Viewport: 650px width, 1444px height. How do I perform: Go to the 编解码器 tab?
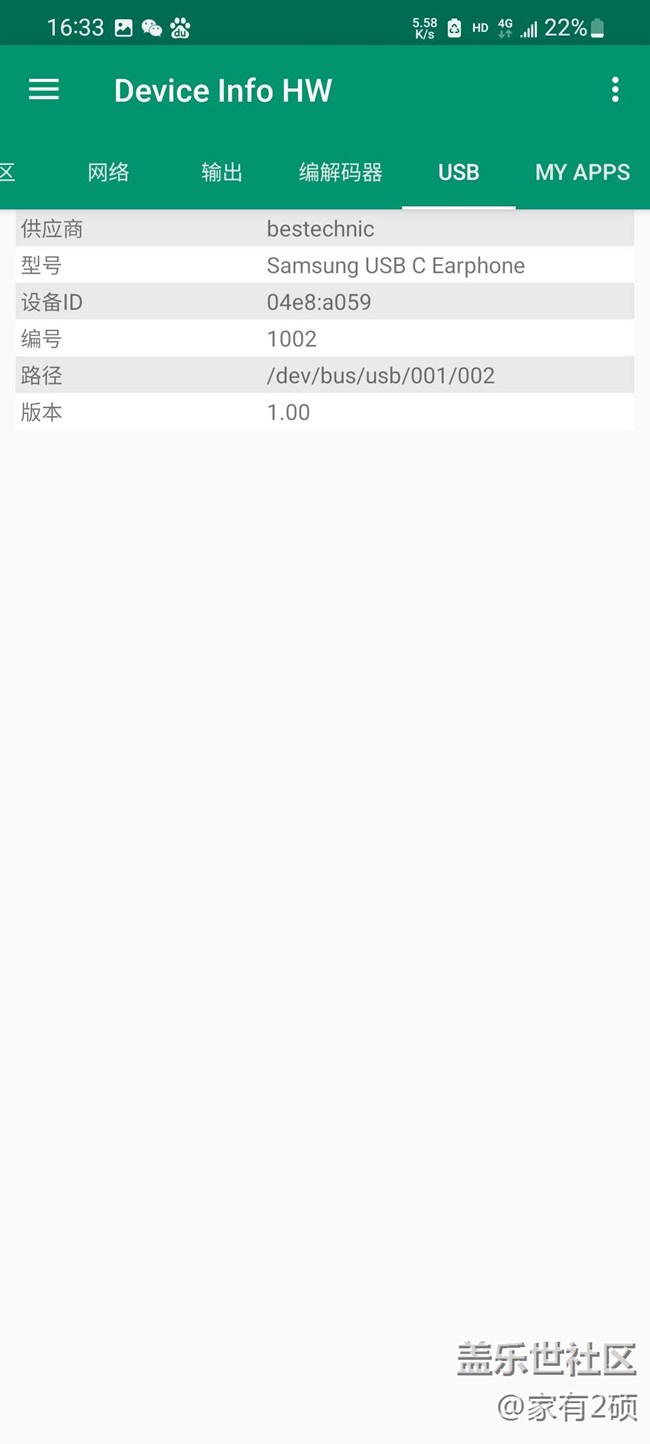(341, 172)
